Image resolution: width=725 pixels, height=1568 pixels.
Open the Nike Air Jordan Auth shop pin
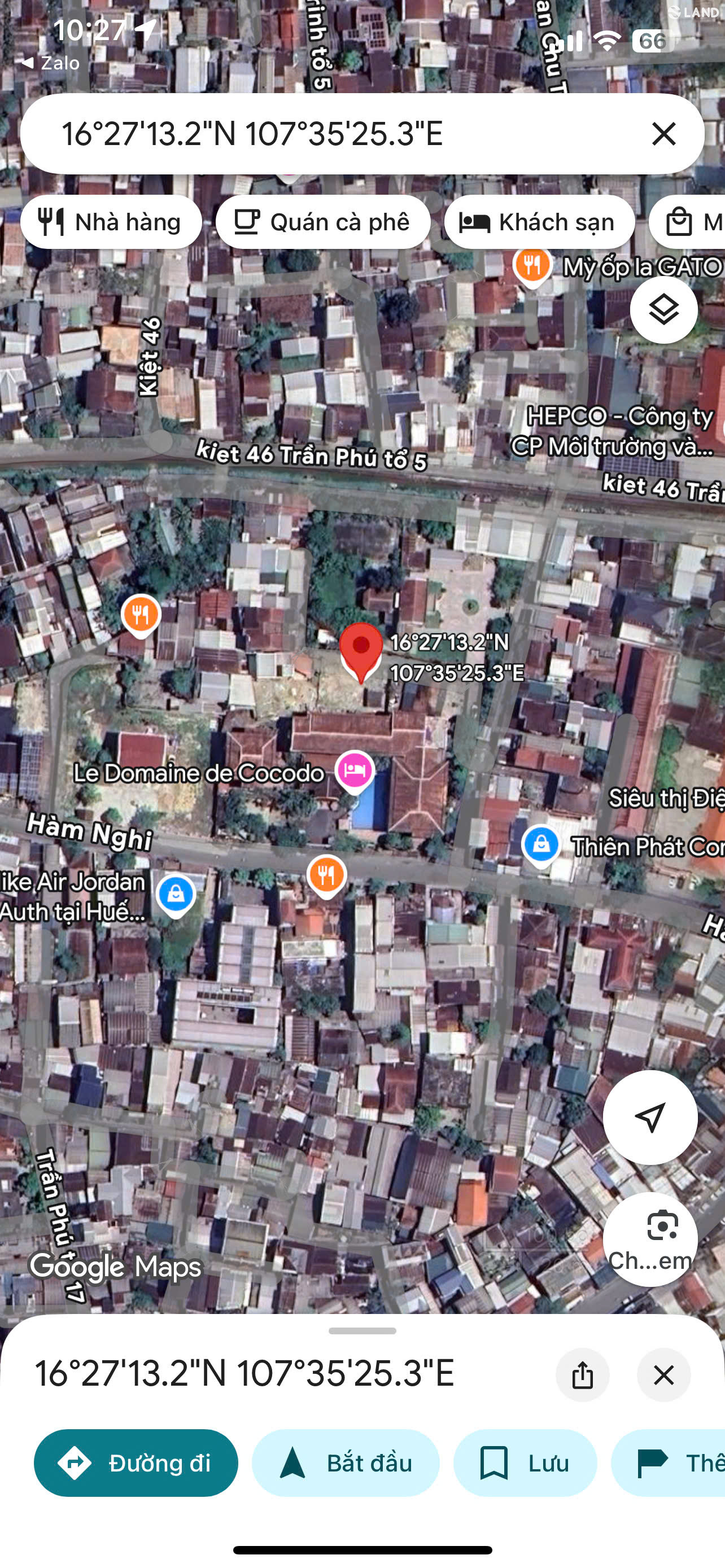175,895
